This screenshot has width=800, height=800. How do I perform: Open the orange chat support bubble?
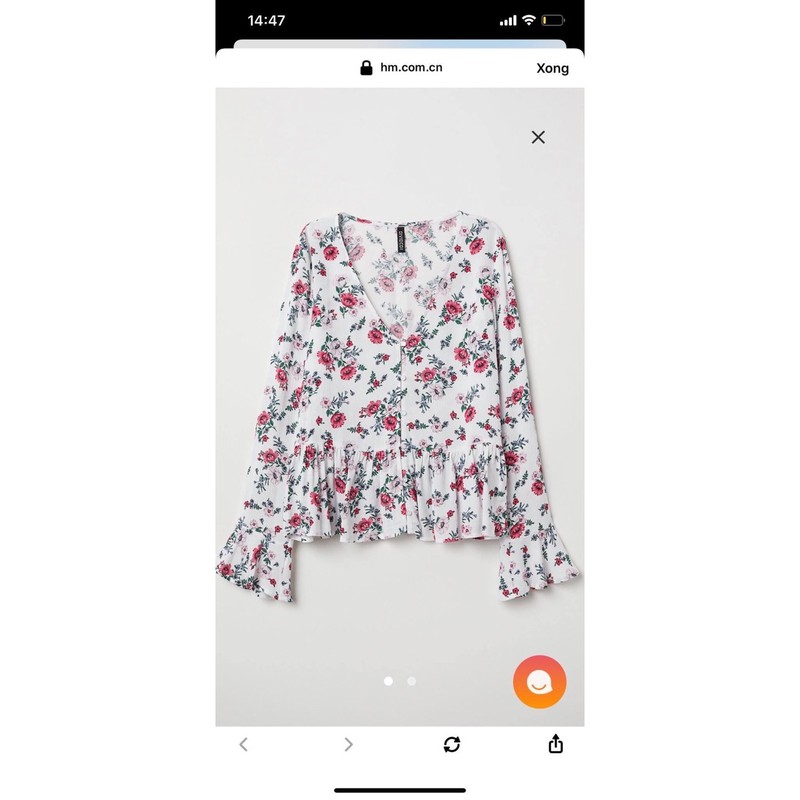(539, 682)
